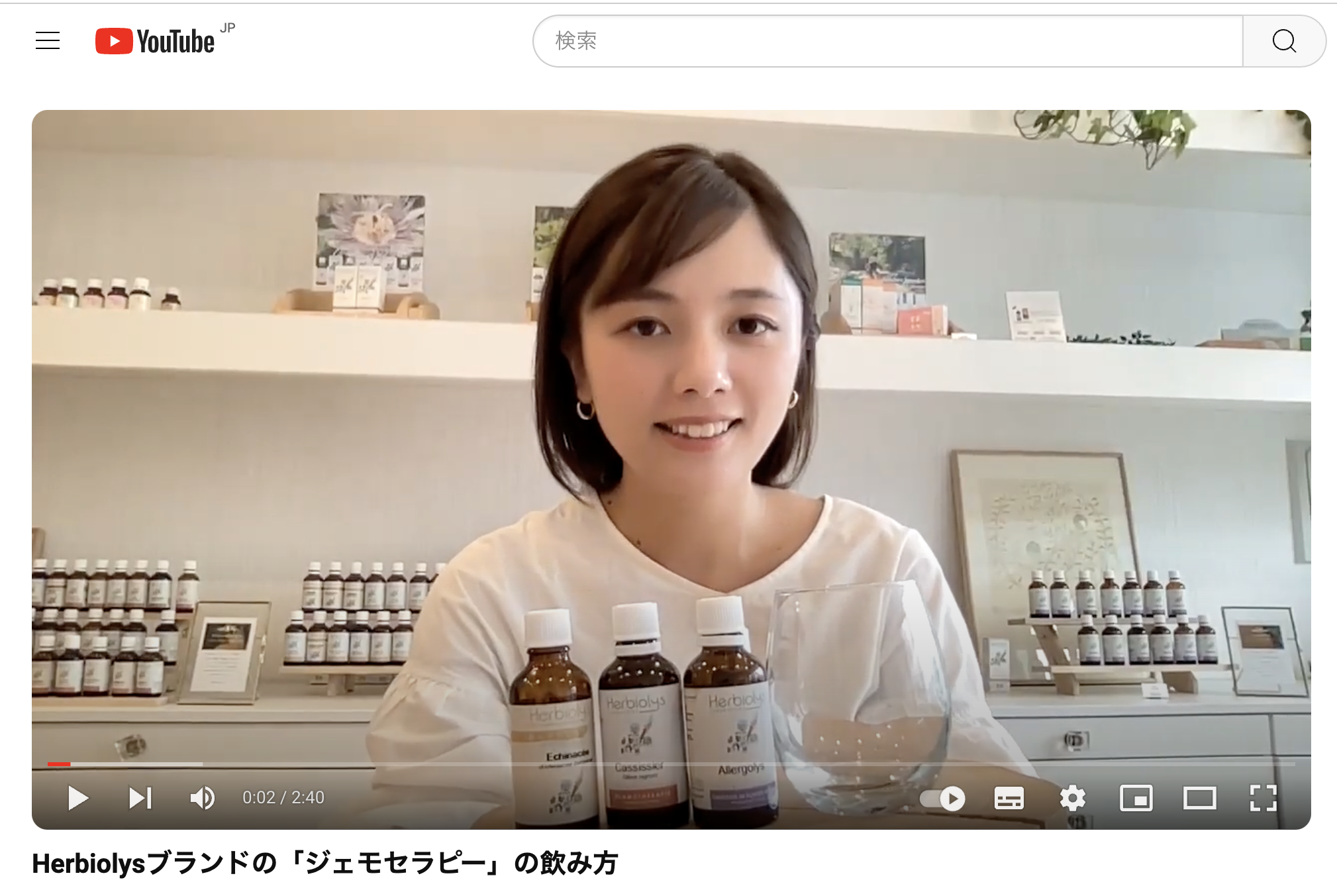Open the player settings gear
Image resolution: width=1337 pixels, height=896 pixels.
point(1072,799)
